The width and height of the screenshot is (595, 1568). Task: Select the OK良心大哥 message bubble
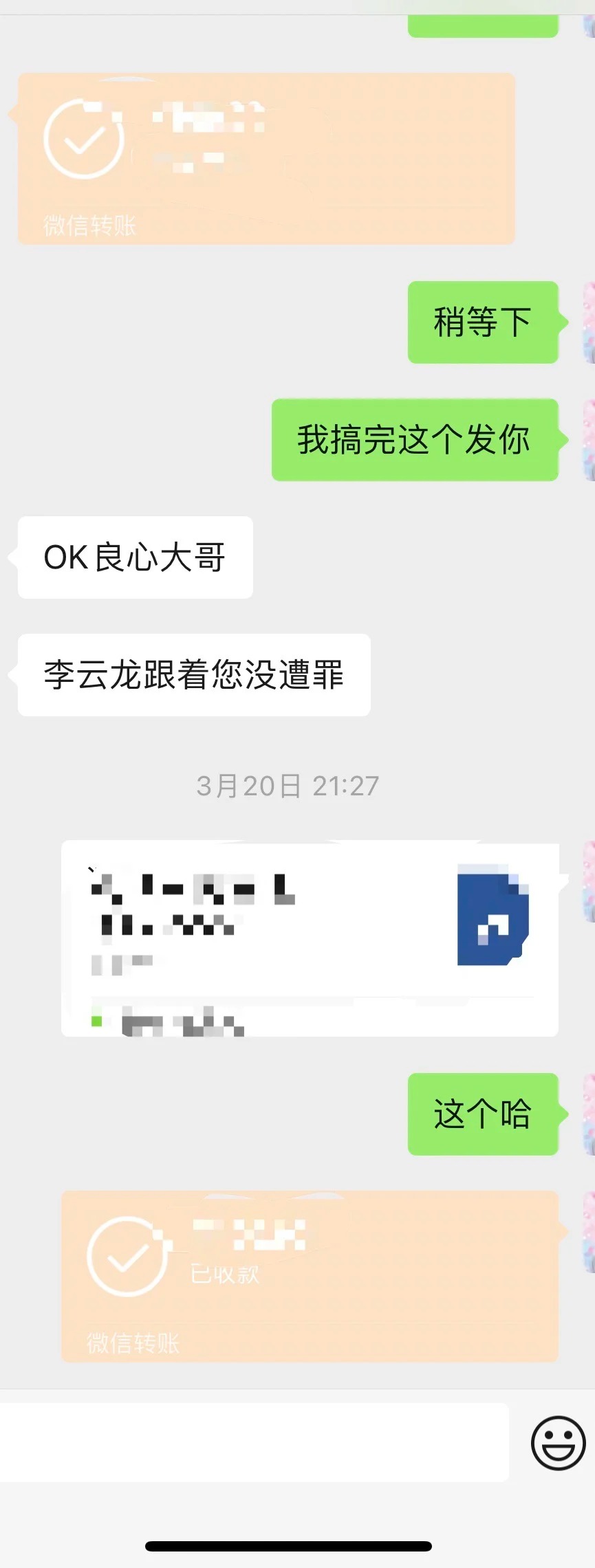[134, 557]
